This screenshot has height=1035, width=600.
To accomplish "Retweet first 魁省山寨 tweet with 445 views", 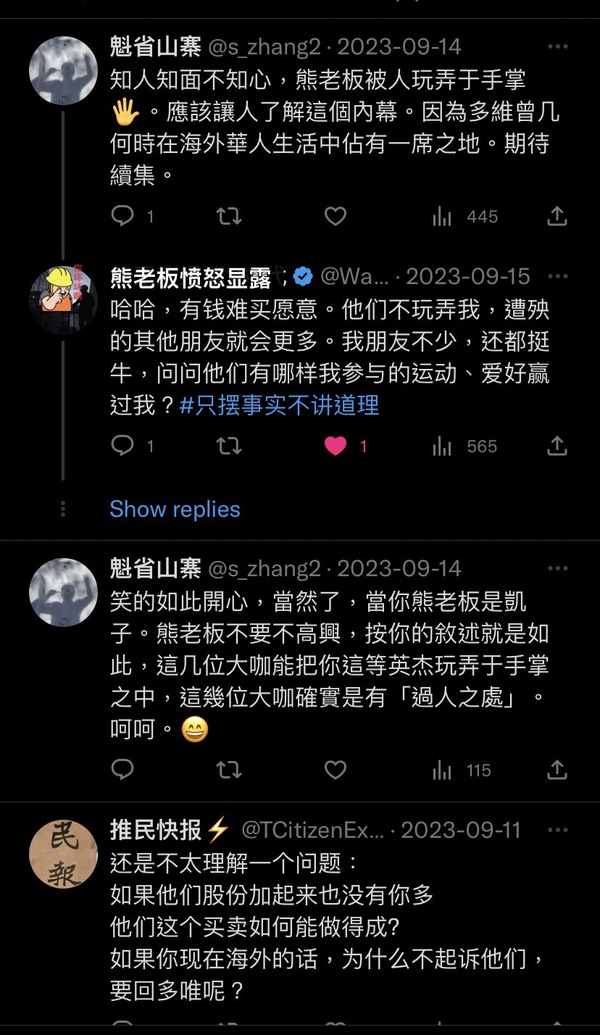I will pos(229,216).
